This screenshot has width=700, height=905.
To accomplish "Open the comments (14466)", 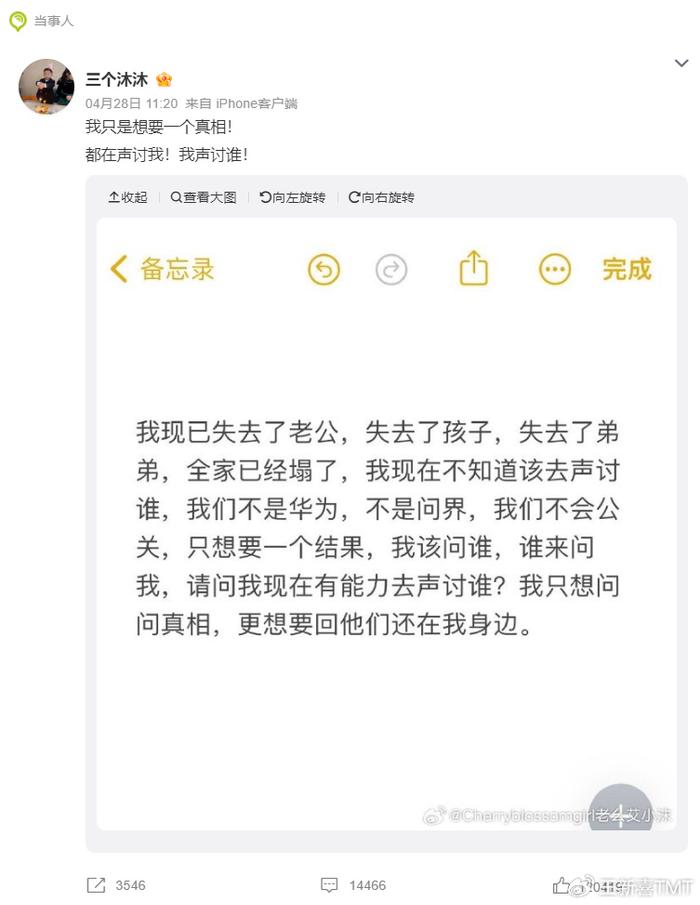I will [x=353, y=885].
